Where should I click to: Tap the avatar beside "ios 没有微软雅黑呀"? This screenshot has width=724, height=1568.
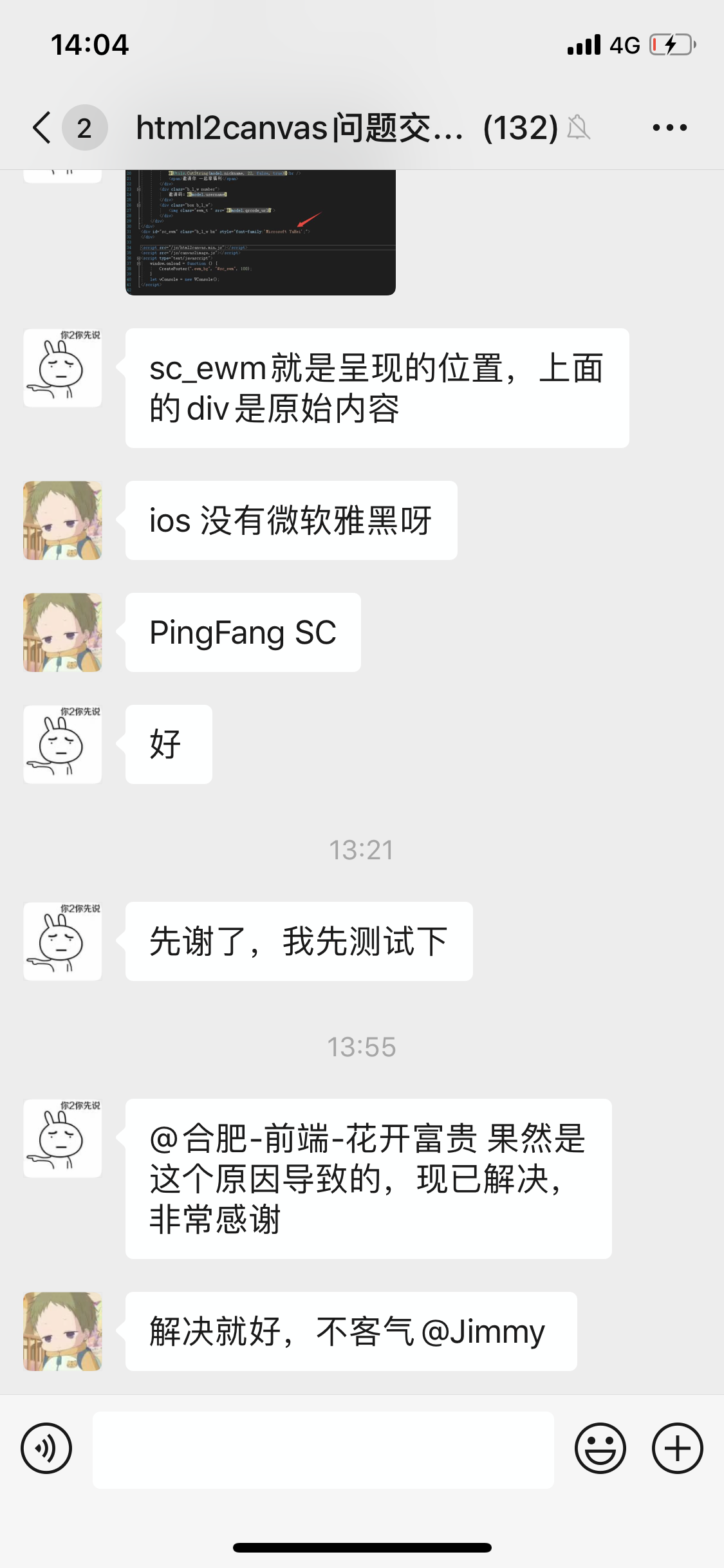(x=62, y=520)
